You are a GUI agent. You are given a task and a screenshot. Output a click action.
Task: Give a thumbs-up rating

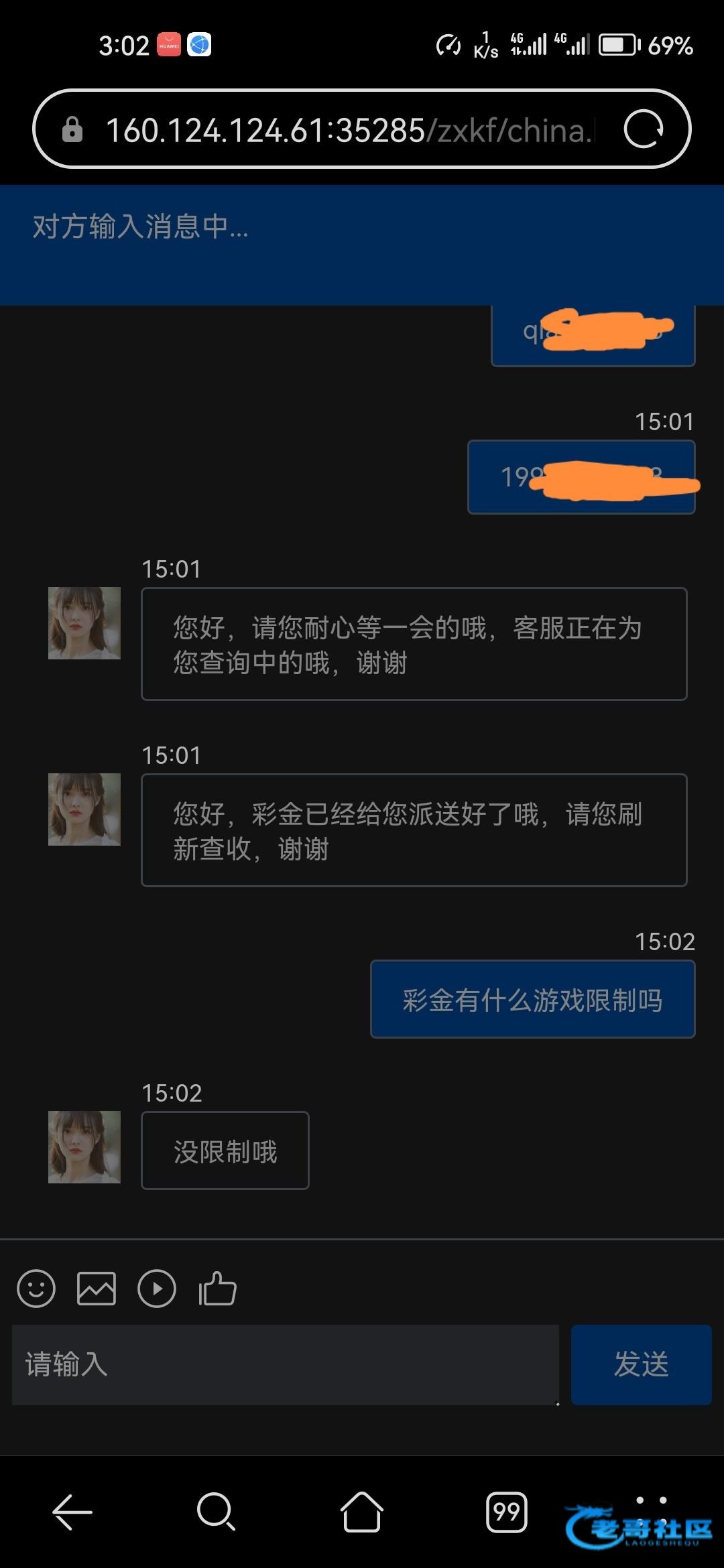(x=217, y=1289)
